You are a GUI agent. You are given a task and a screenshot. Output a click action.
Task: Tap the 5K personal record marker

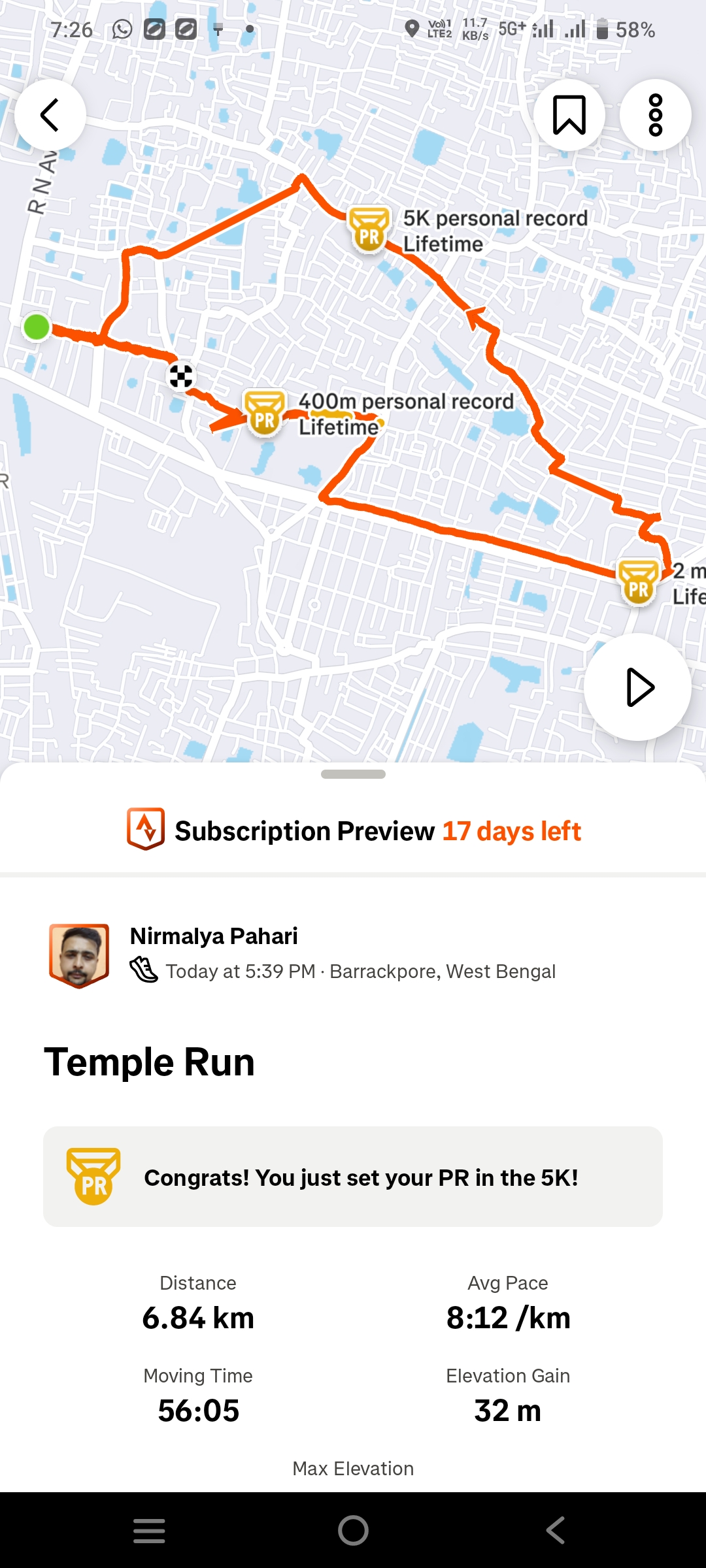tap(369, 229)
